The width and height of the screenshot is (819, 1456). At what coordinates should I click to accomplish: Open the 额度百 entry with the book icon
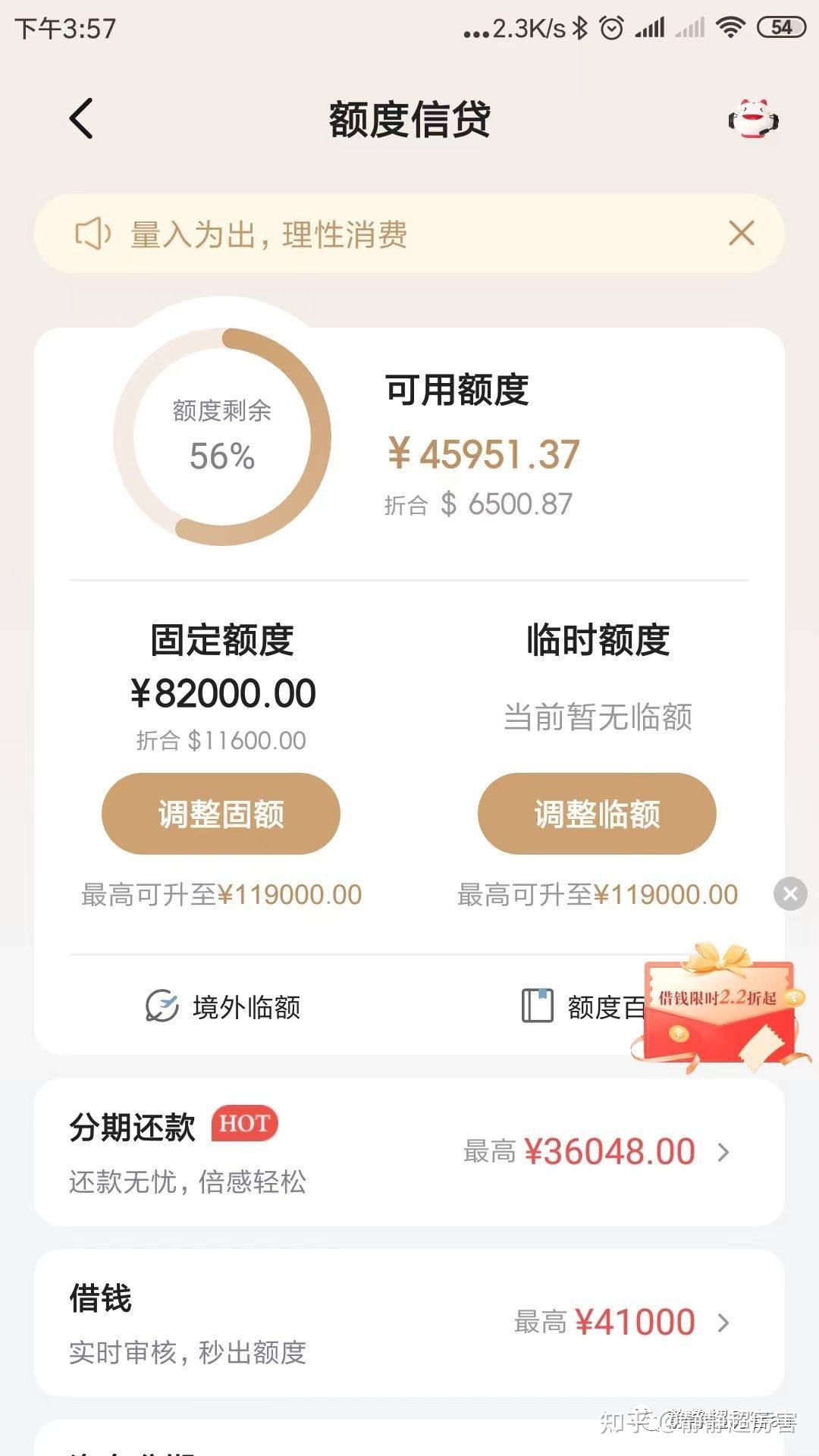click(582, 1007)
